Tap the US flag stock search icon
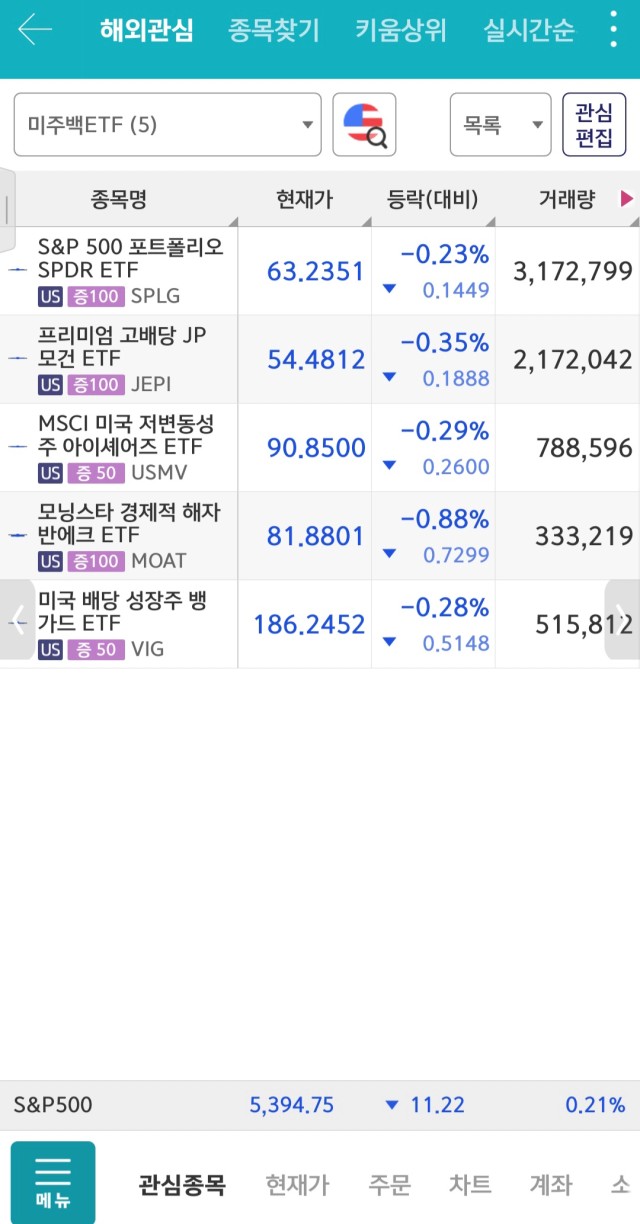The width and height of the screenshot is (640, 1224). pyautogui.click(x=365, y=125)
